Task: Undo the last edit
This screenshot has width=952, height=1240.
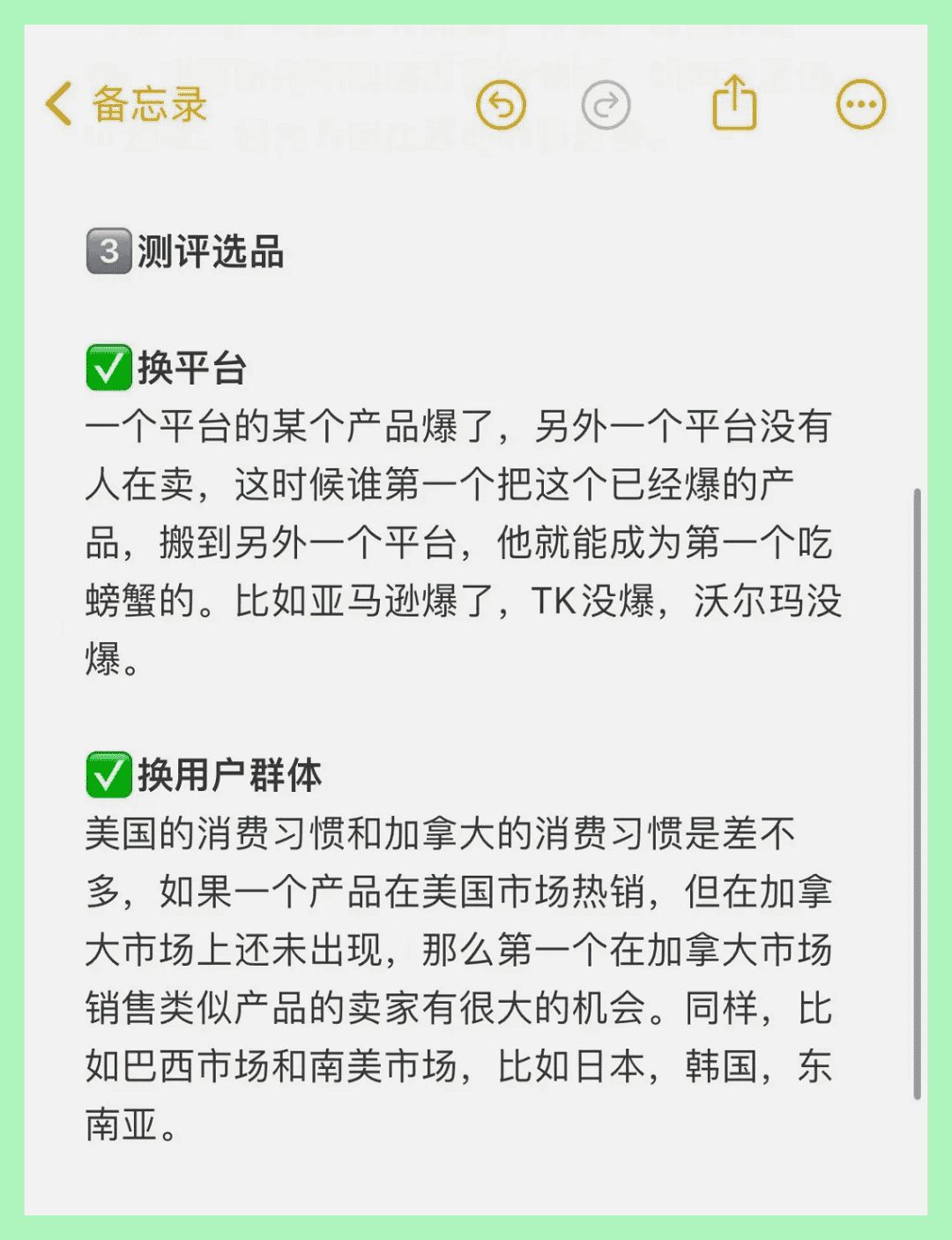Action: pos(501,106)
